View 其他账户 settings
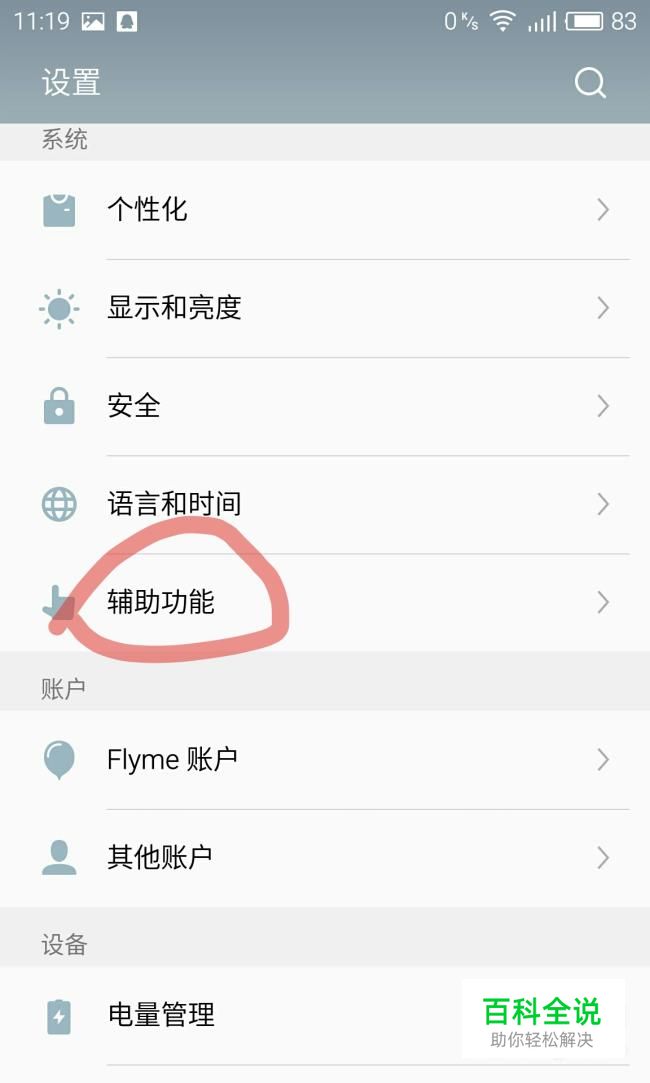The height and width of the screenshot is (1083, 650). [x=325, y=858]
